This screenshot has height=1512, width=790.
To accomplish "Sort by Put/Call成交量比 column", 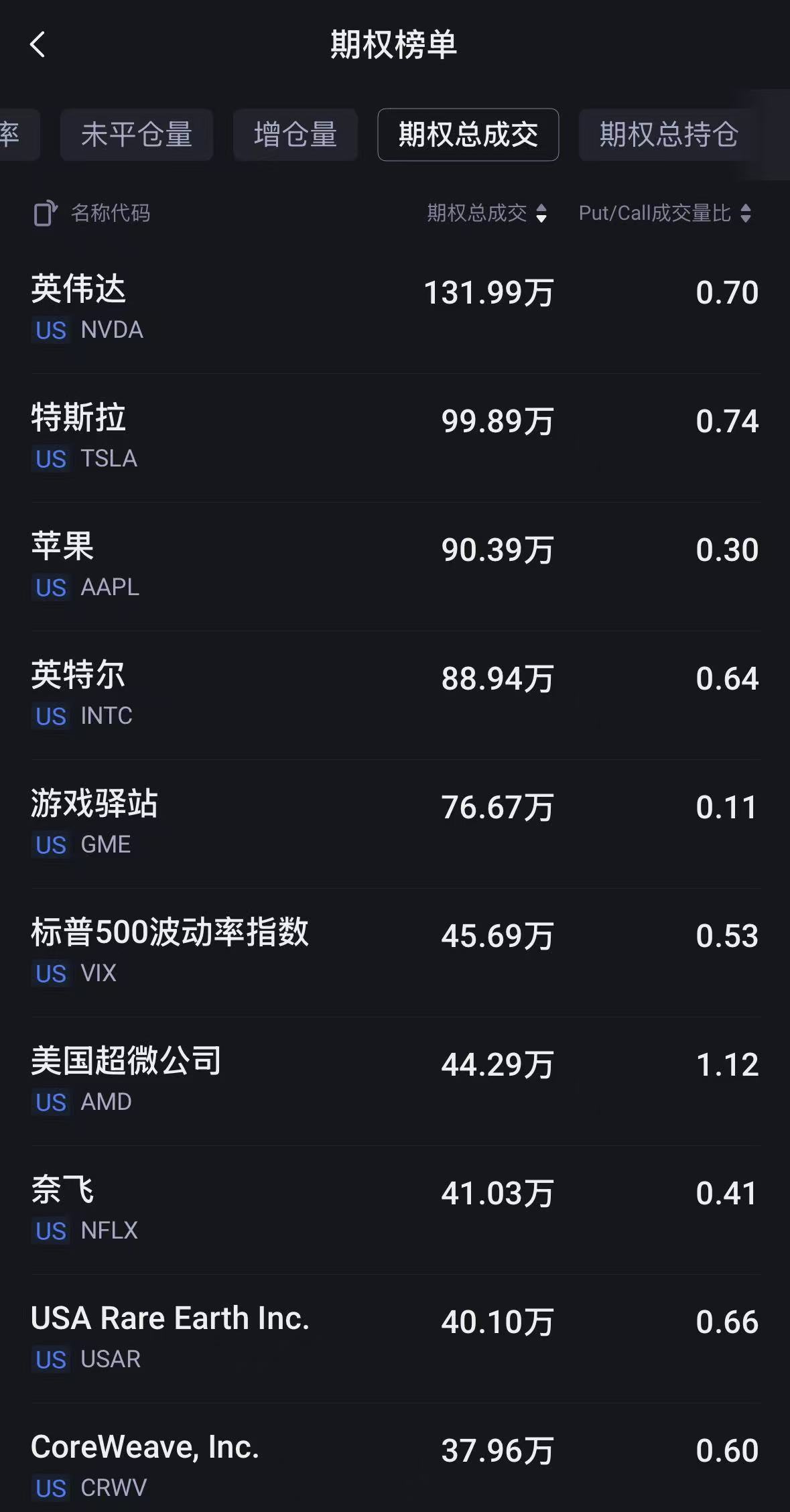I will tap(665, 213).
